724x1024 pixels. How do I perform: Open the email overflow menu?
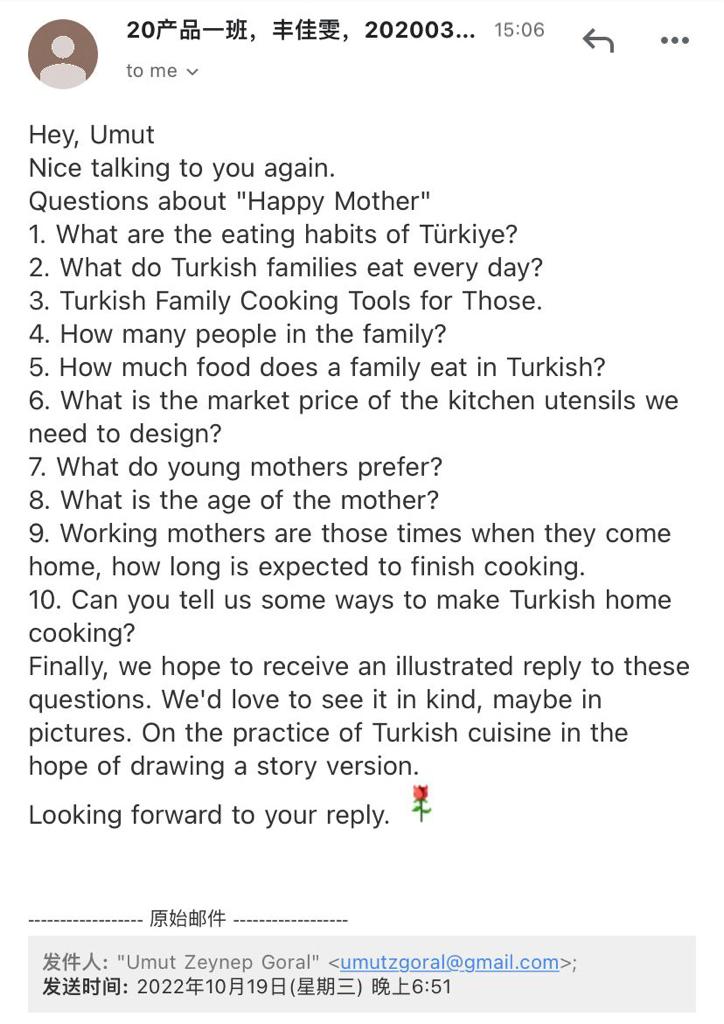675,41
